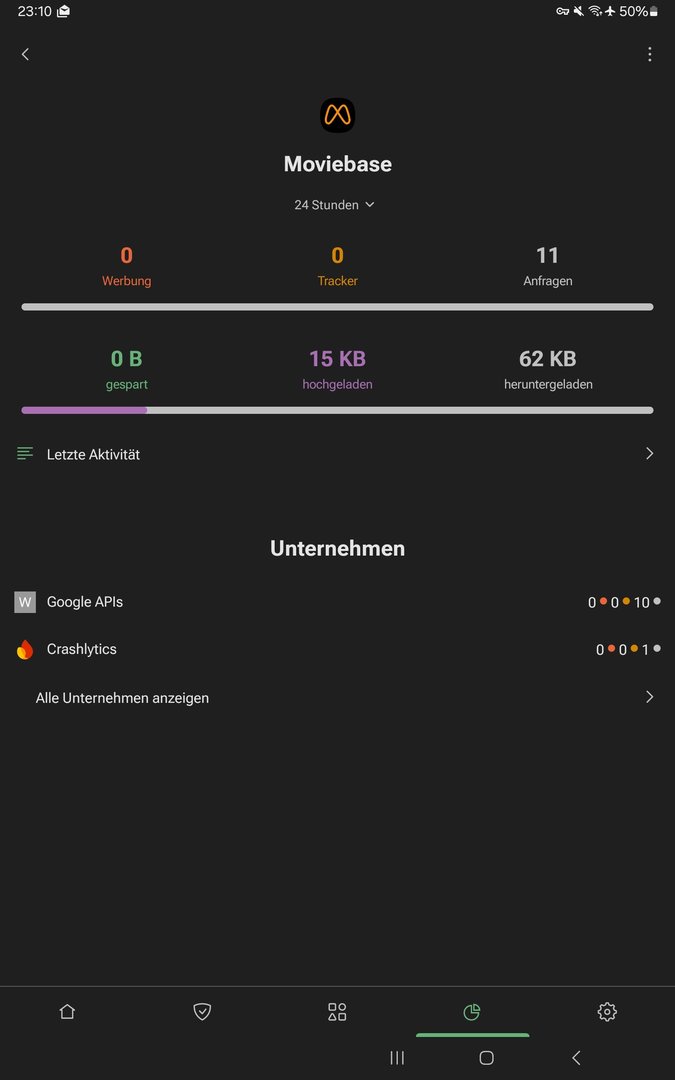Switch to the protection shield tab
The image size is (675, 1080).
tap(202, 1012)
